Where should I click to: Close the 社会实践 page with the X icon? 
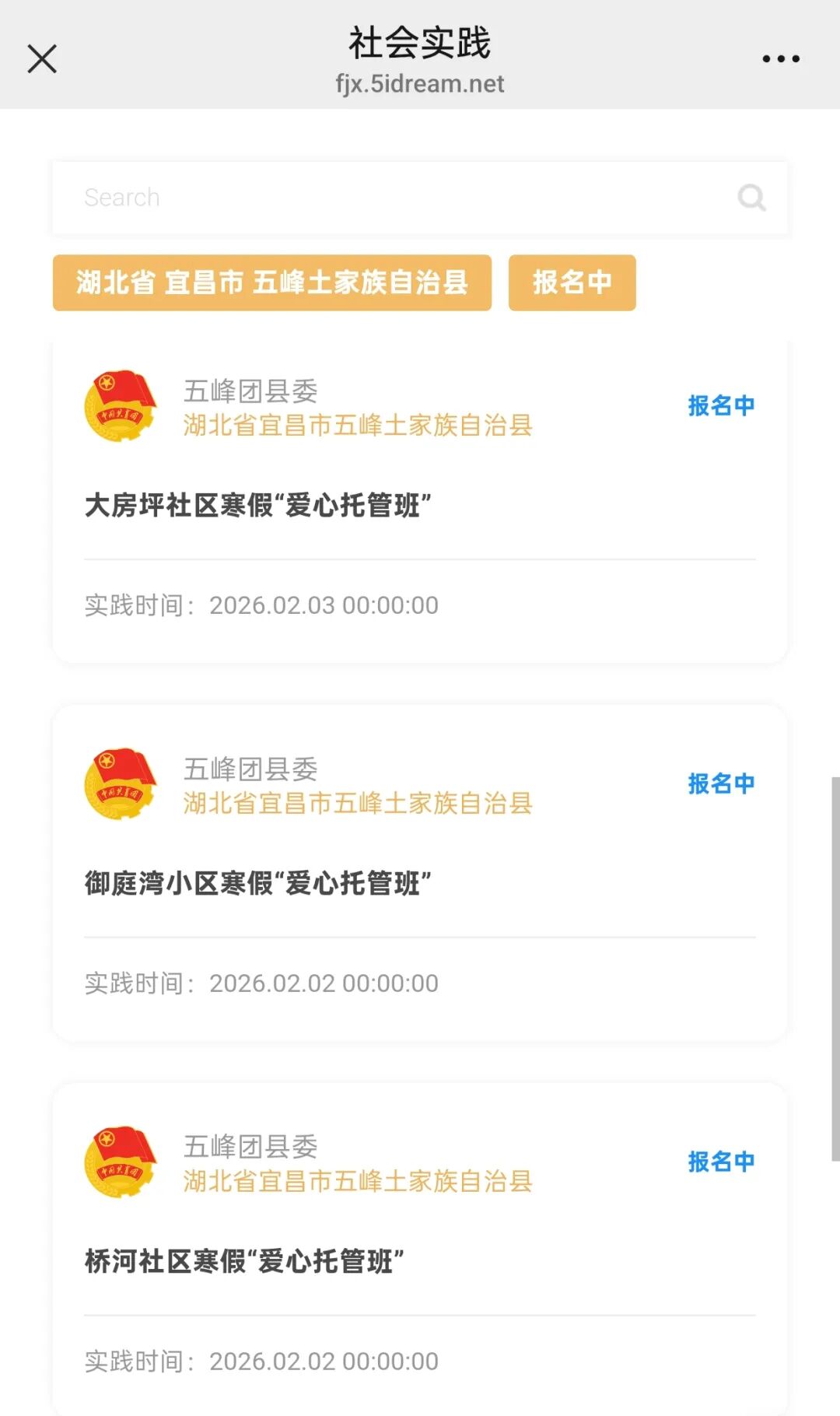[42, 58]
